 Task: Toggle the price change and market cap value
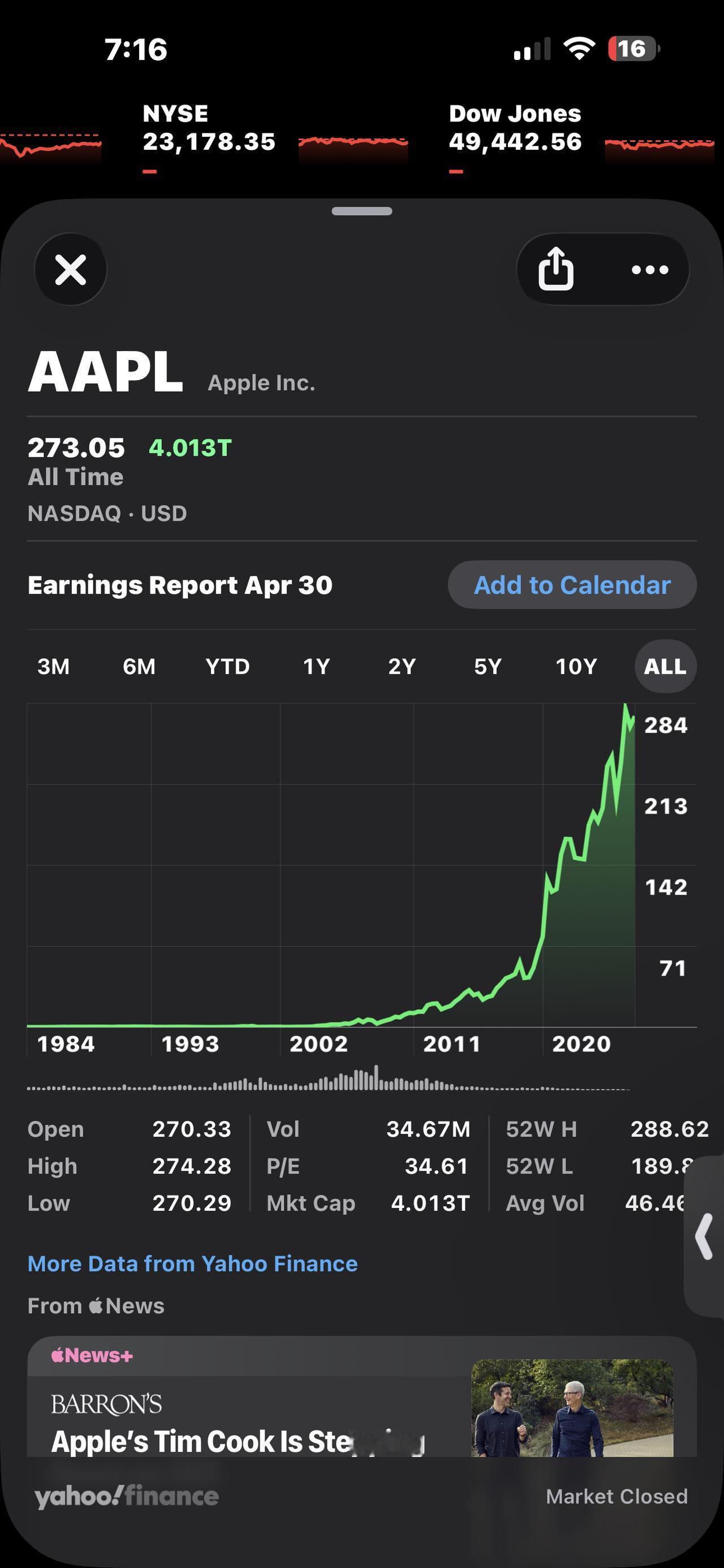click(x=190, y=448)
